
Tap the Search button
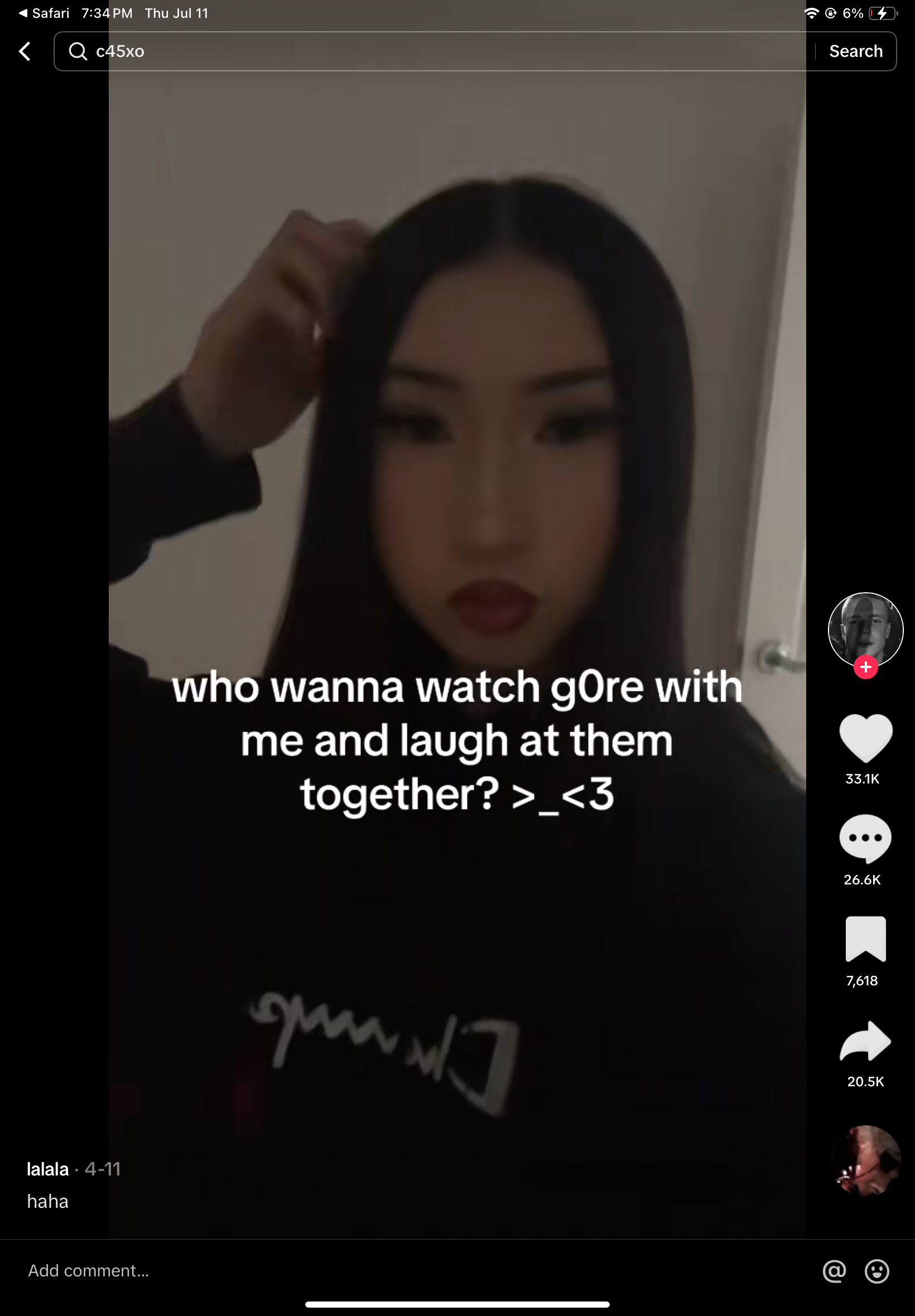click(855, 51)
